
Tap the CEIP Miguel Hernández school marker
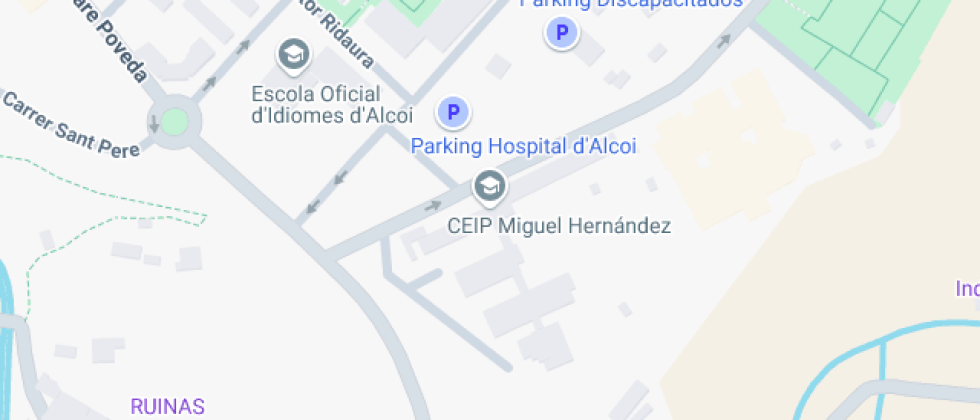coord(489,186)
